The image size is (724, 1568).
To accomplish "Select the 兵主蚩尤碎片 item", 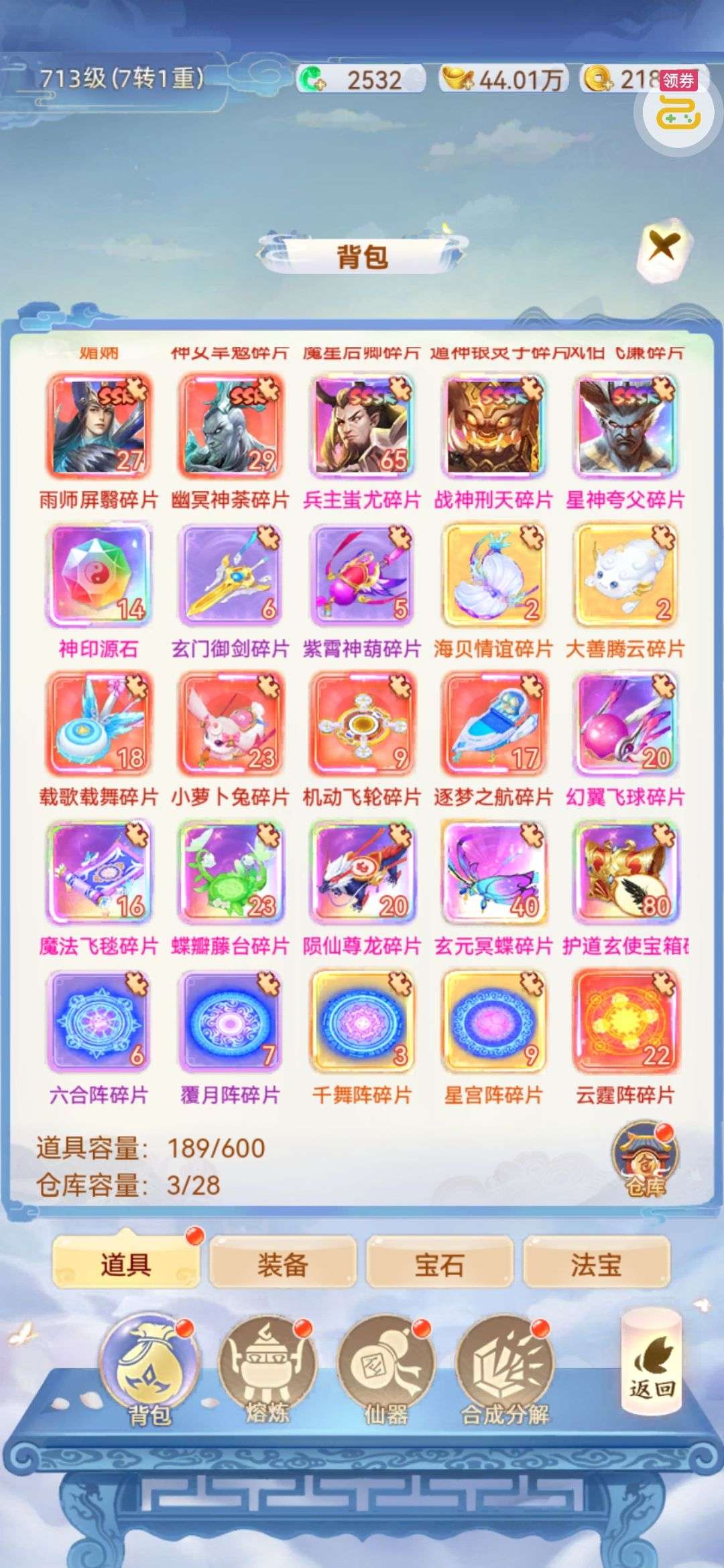I will point(361,426).
